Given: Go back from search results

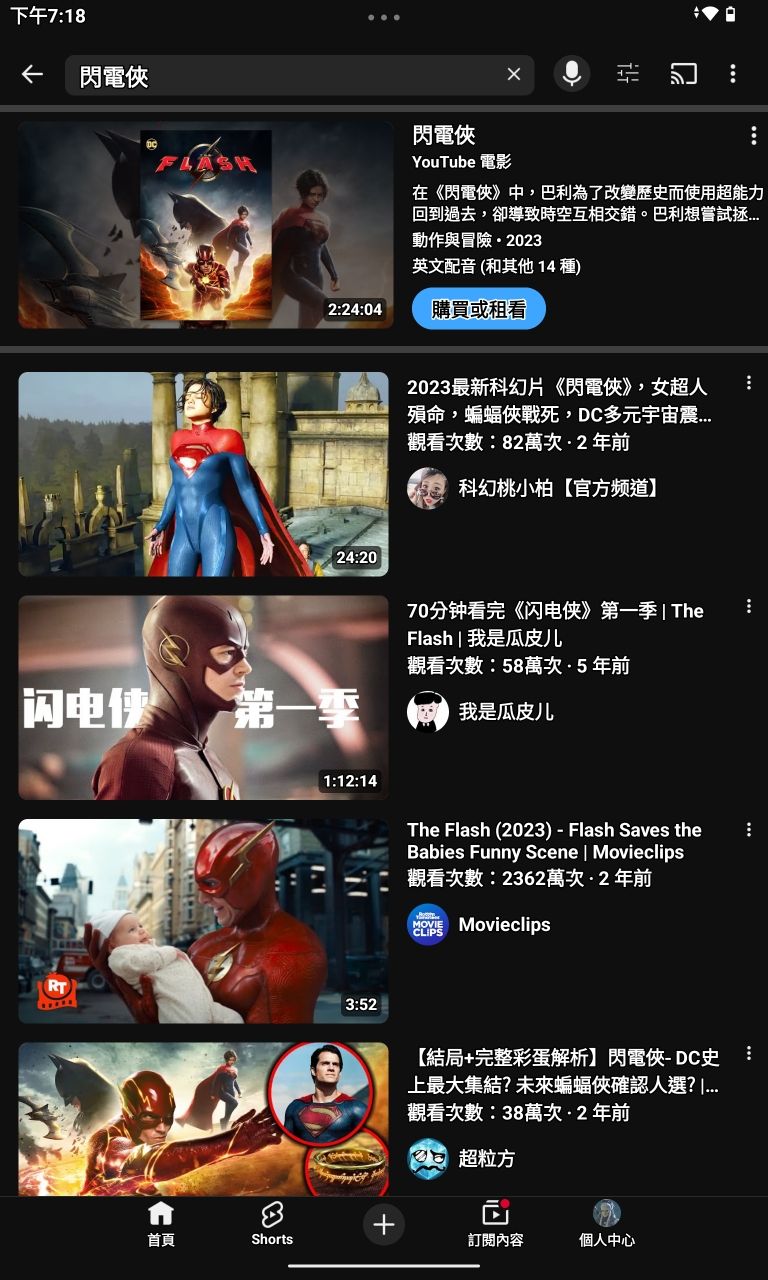Looking at the screenshot, I should coord(32,74).
